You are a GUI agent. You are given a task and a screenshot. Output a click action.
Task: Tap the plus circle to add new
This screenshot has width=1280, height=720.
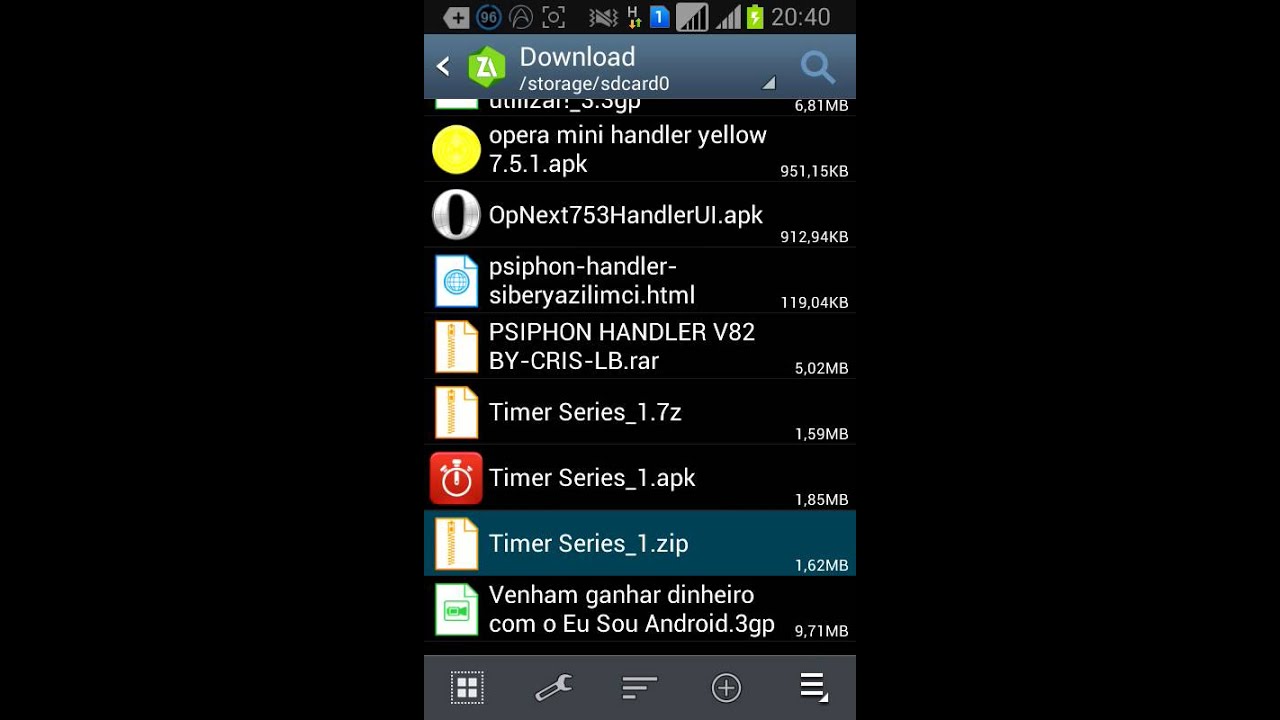(x=726, y=688)
